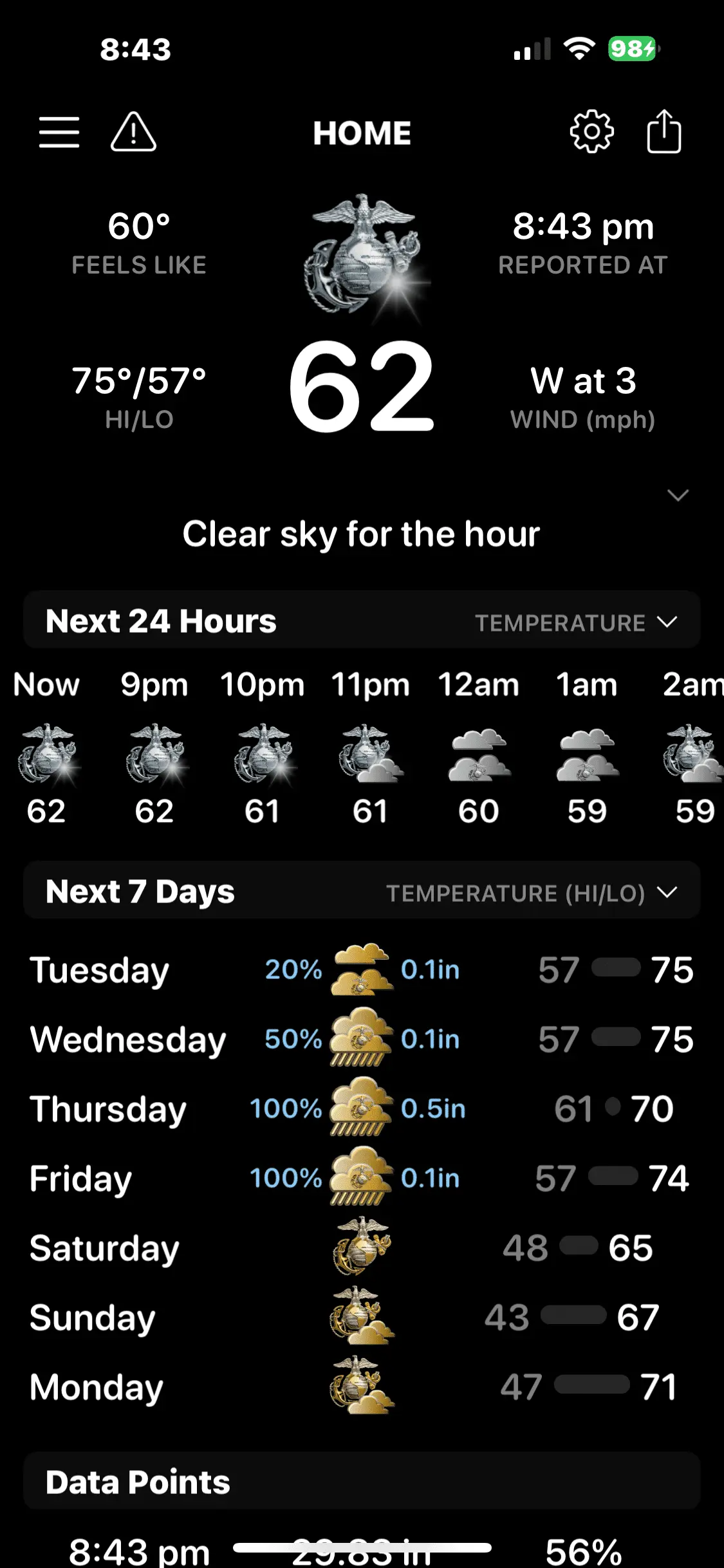
Task: View Wednesday's forecast row
Action: [362, 1040]
